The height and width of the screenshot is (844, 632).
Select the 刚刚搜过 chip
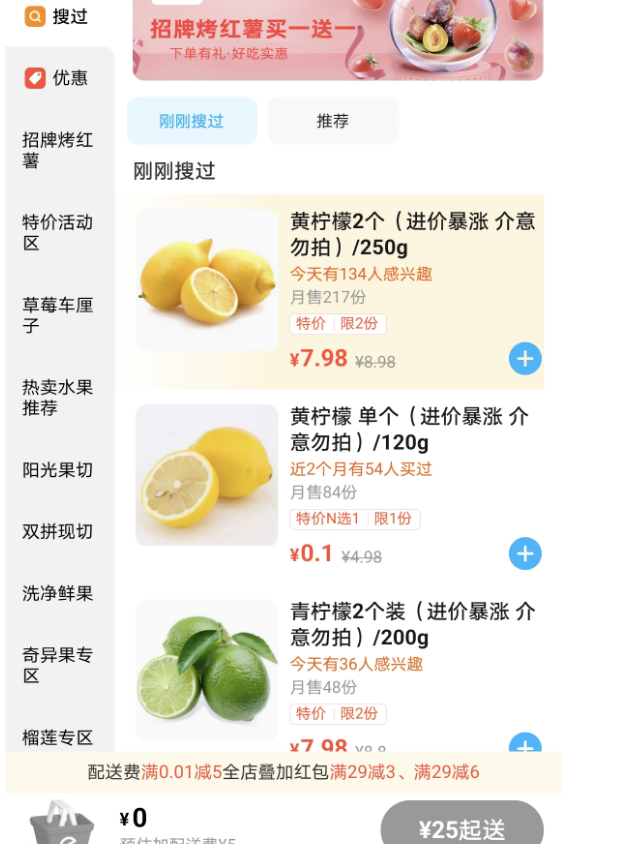coord(191,121)
